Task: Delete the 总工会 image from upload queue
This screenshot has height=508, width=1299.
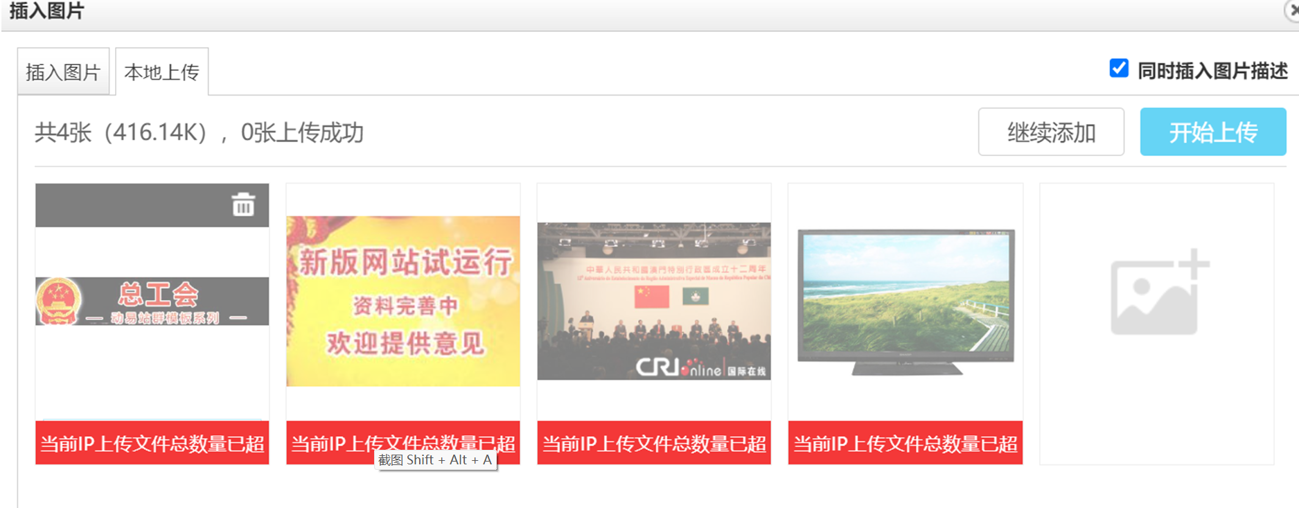Action: 243,205
